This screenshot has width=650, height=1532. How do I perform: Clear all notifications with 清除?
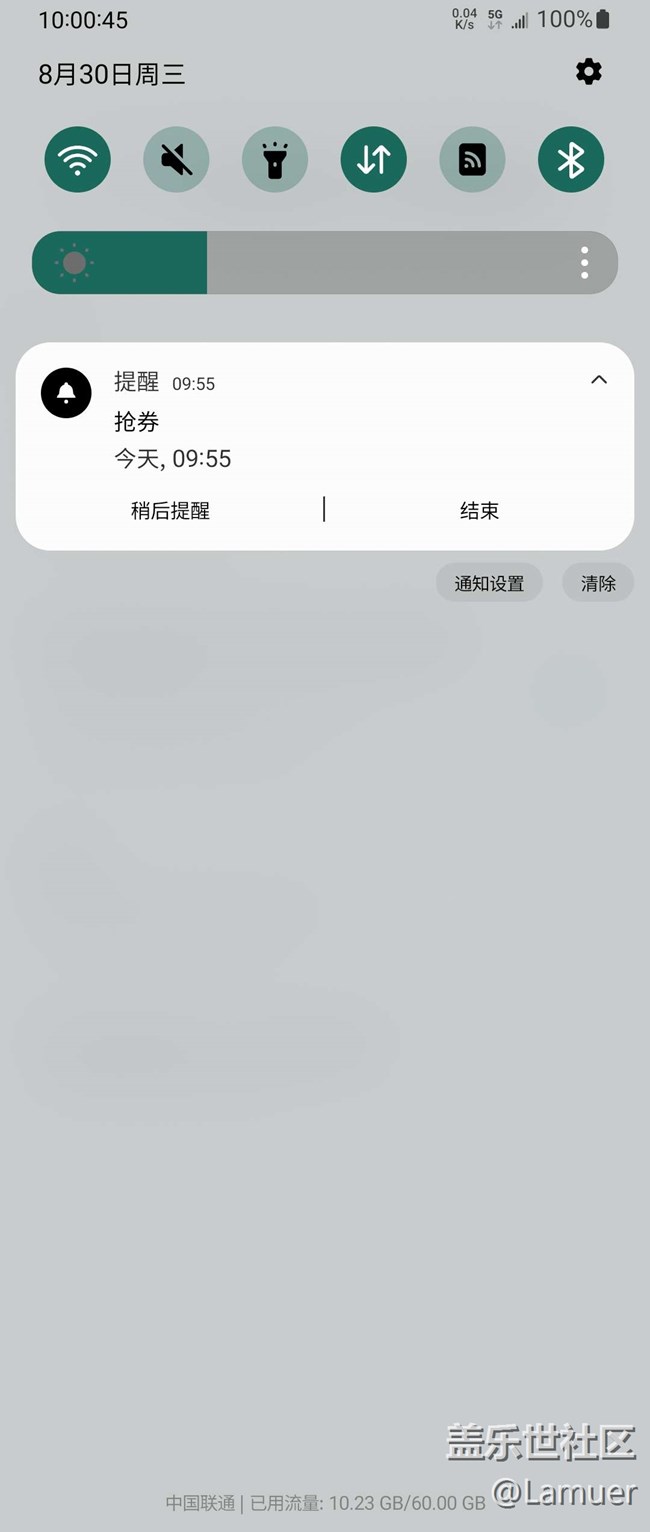pos(598,583)
